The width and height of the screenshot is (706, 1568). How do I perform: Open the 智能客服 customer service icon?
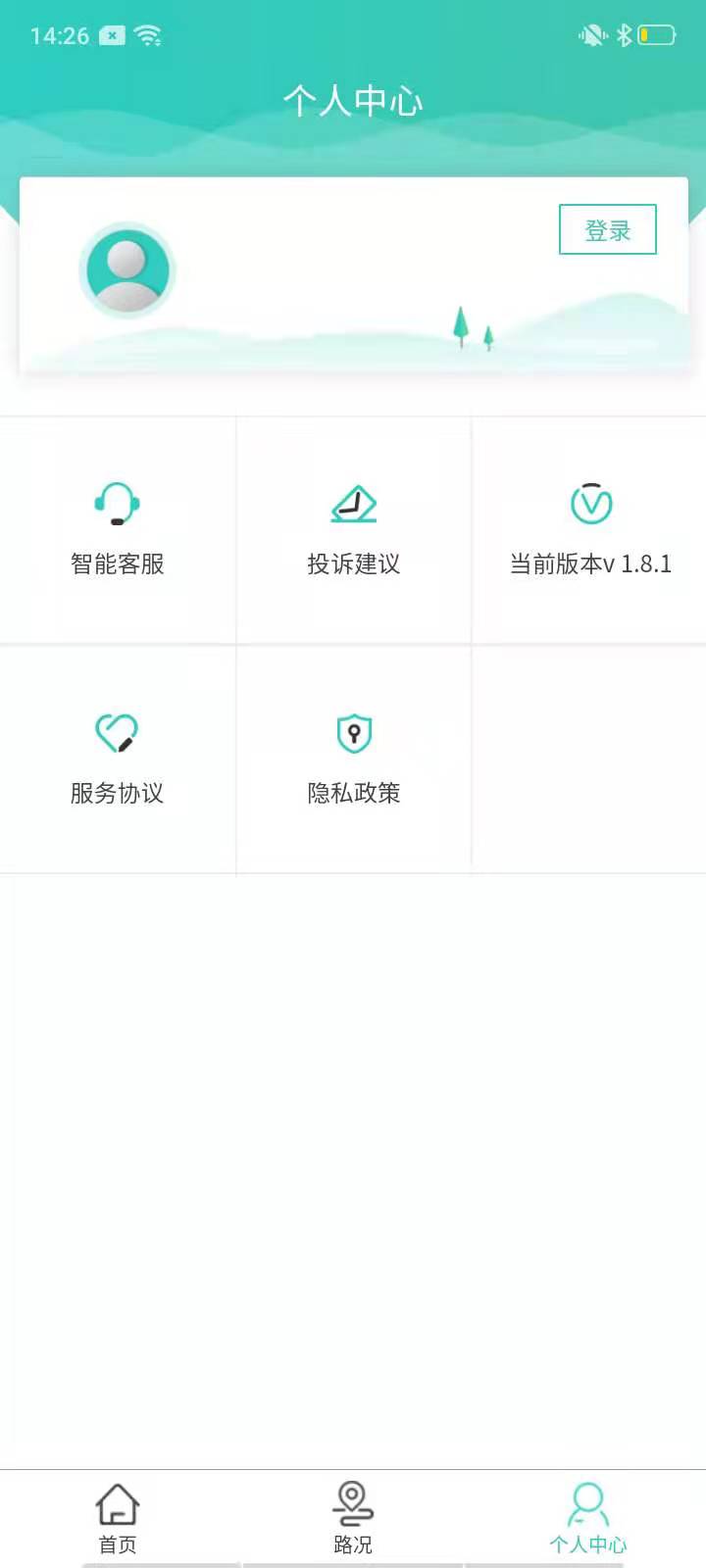tap(118, 504)
